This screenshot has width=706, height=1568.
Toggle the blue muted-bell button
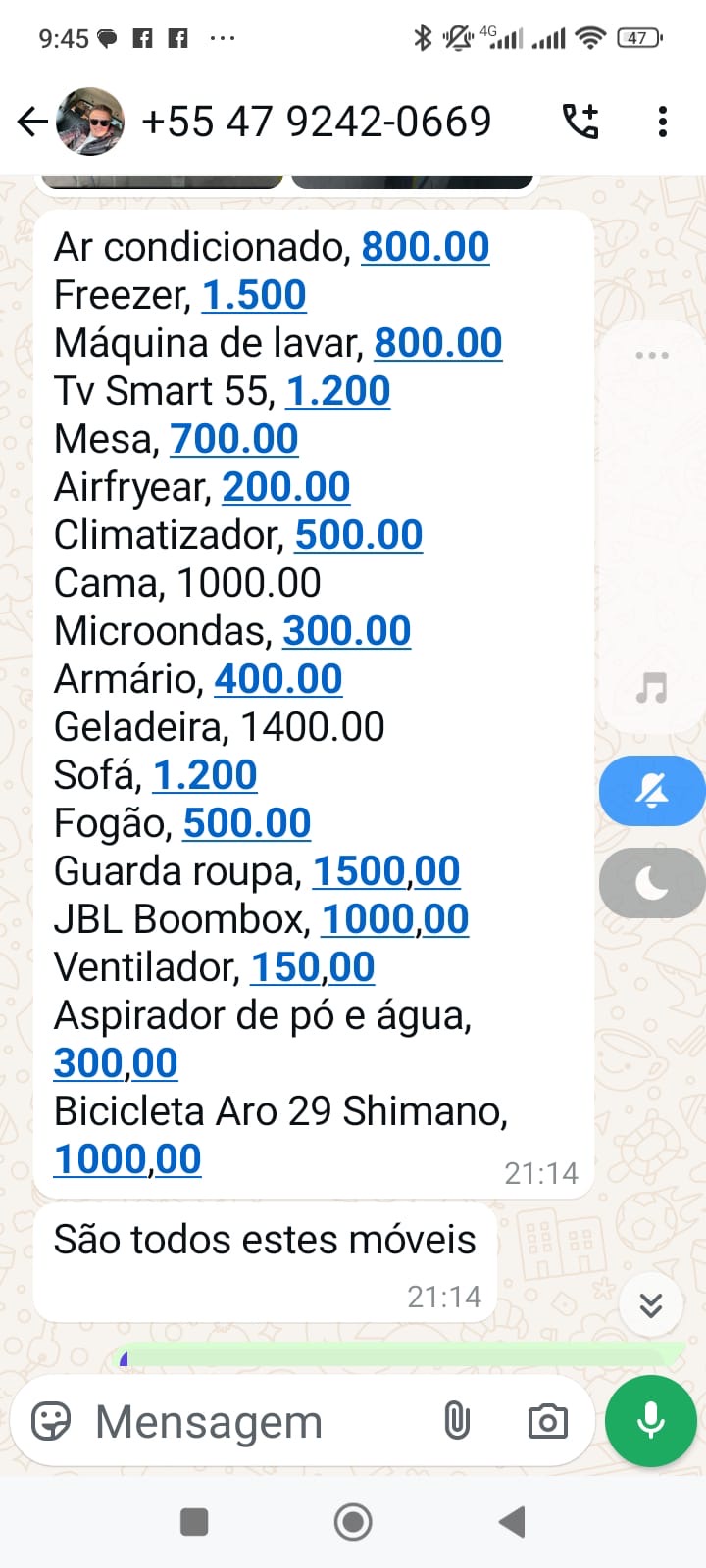pos(651,791)
